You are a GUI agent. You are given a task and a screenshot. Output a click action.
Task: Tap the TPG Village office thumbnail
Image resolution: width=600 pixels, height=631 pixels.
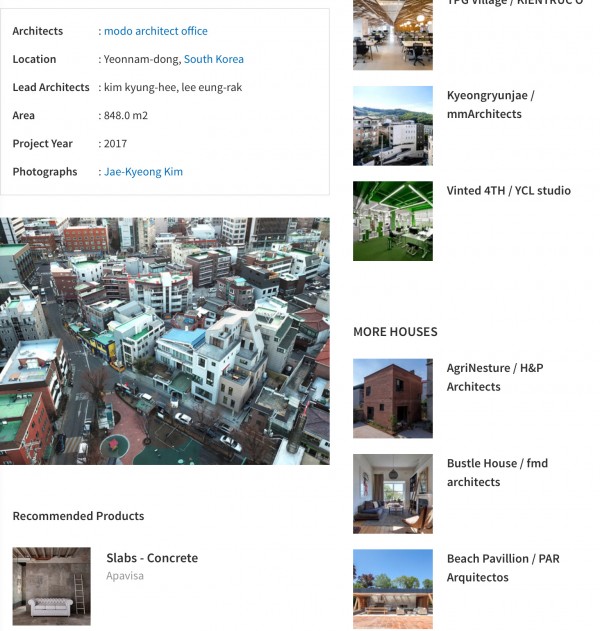pos(393,35)
